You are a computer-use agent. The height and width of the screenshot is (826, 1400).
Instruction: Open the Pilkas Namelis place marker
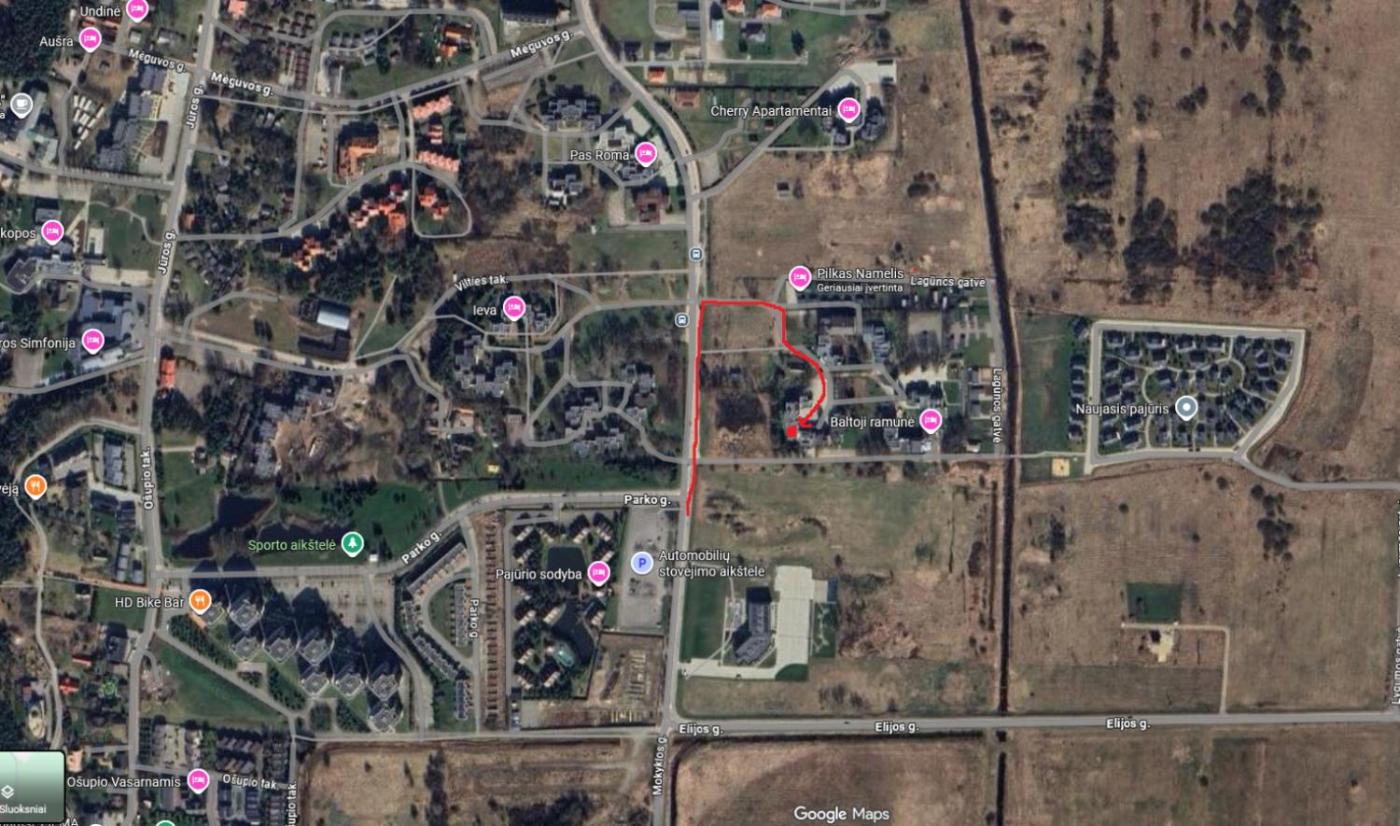tap(799, 277)
